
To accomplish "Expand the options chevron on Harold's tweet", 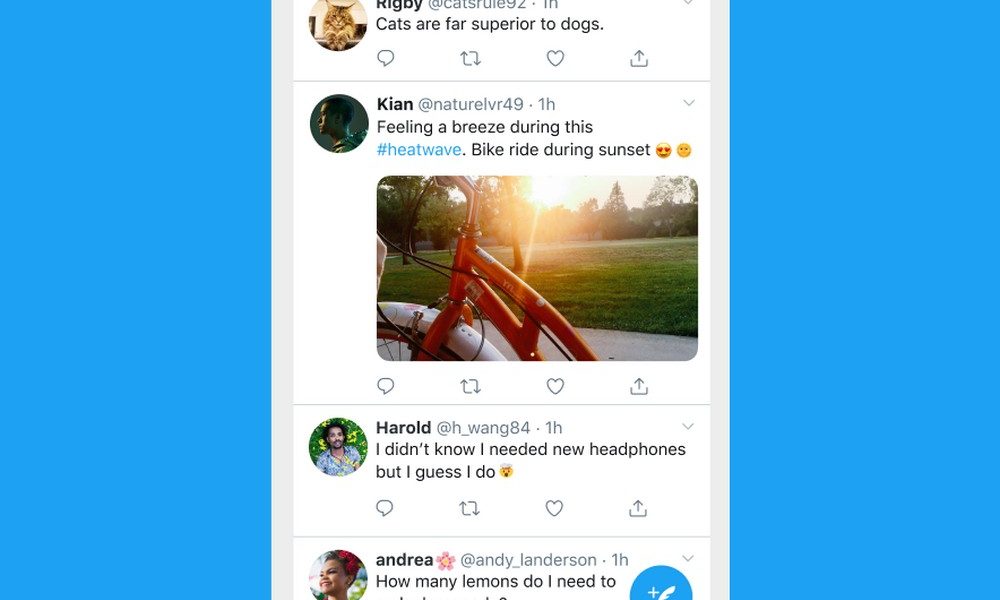I will coord(688,426).
